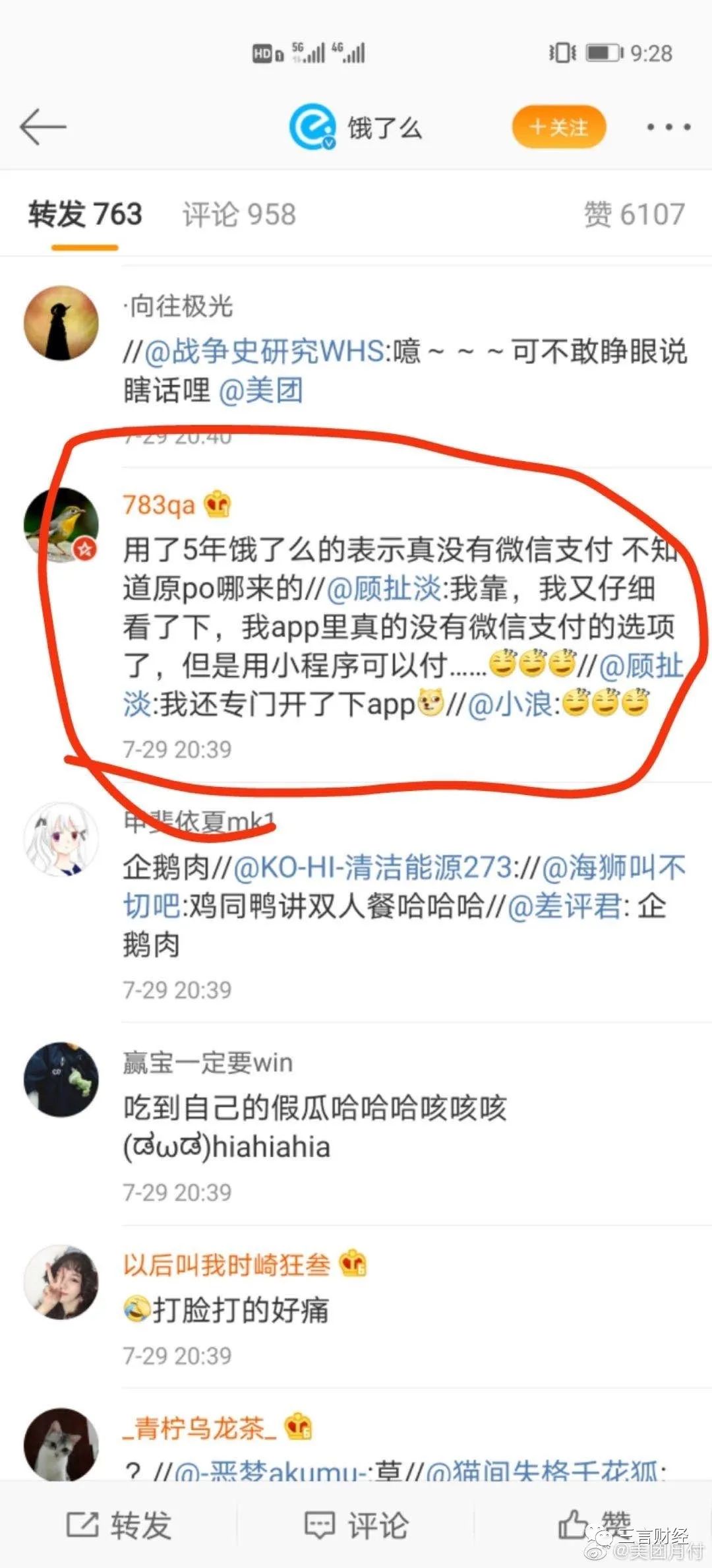Select the 转发 763 tab

click(85, 214)
